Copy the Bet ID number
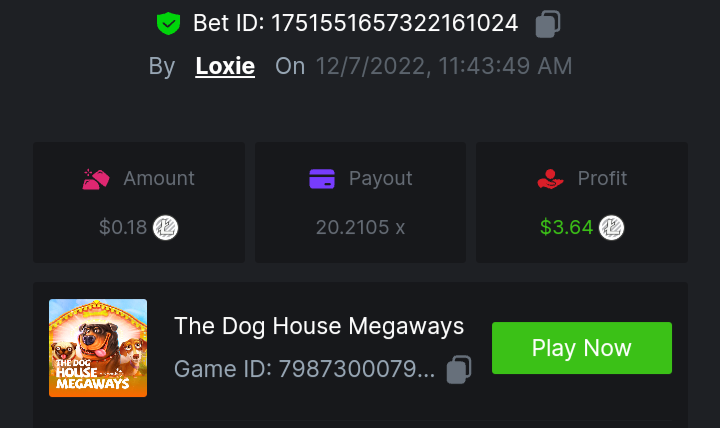Image resolution: width=720 pixels, height=428 pixels. point(547,24)
